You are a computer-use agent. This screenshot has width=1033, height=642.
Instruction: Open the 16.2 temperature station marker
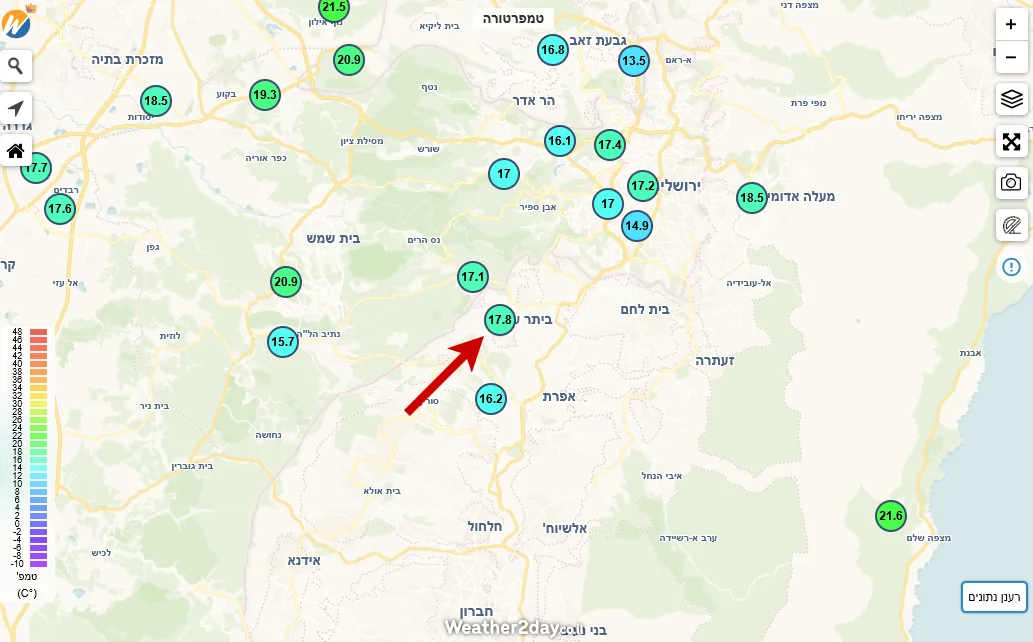pyautogui.click(x=491, y=399)
